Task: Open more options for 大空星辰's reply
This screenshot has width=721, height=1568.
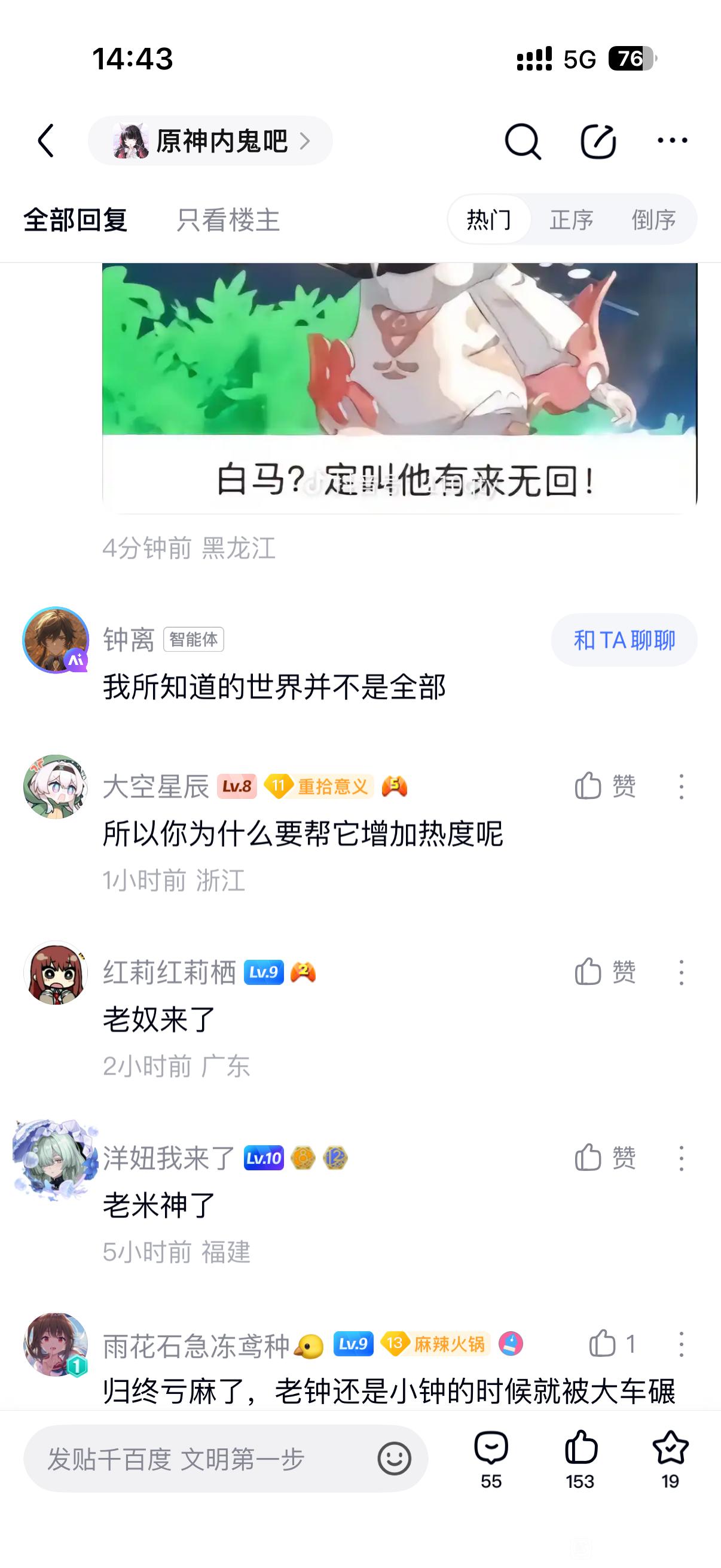Action: (682, 786)
